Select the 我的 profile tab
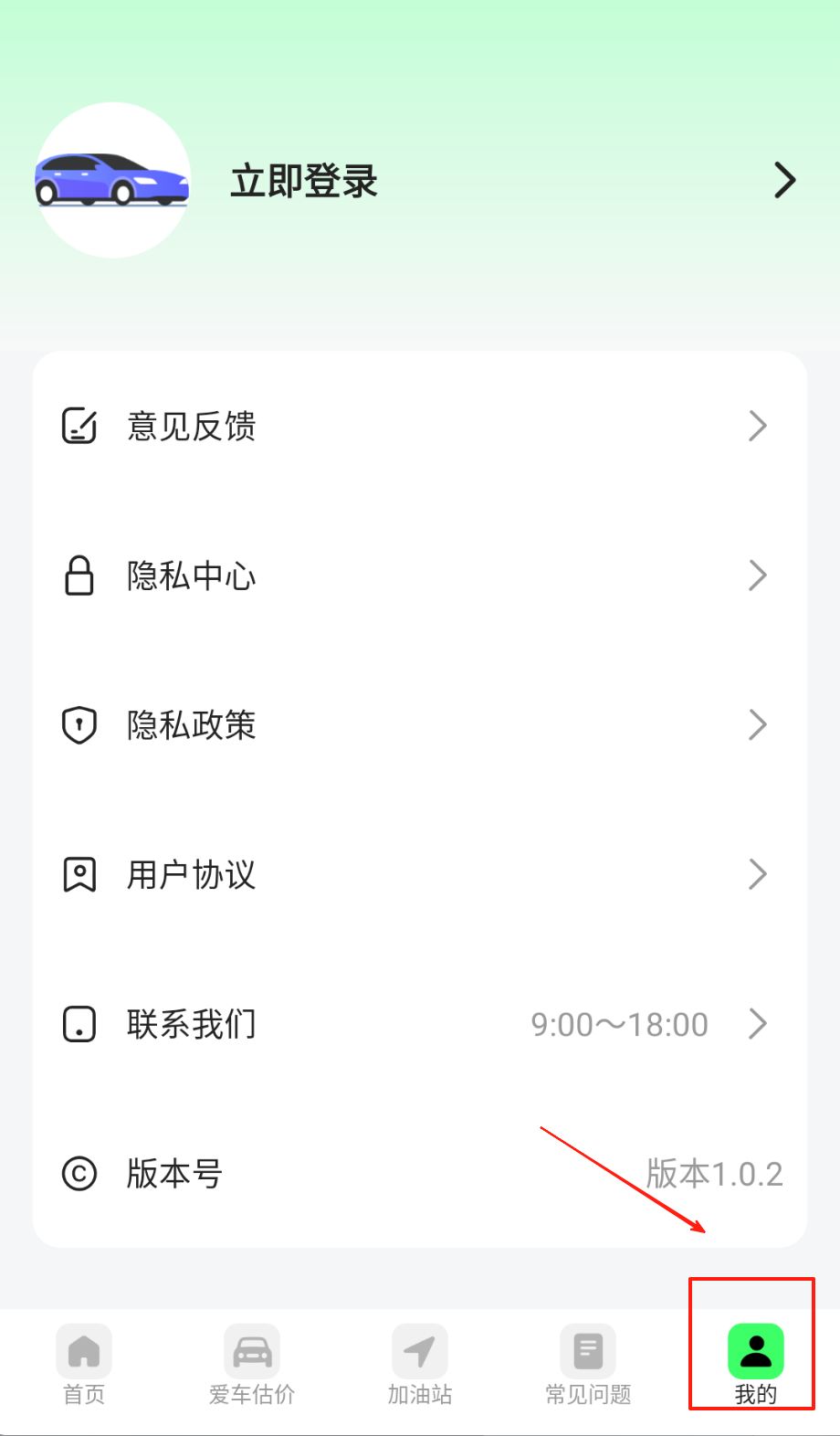 [755, 1363]
